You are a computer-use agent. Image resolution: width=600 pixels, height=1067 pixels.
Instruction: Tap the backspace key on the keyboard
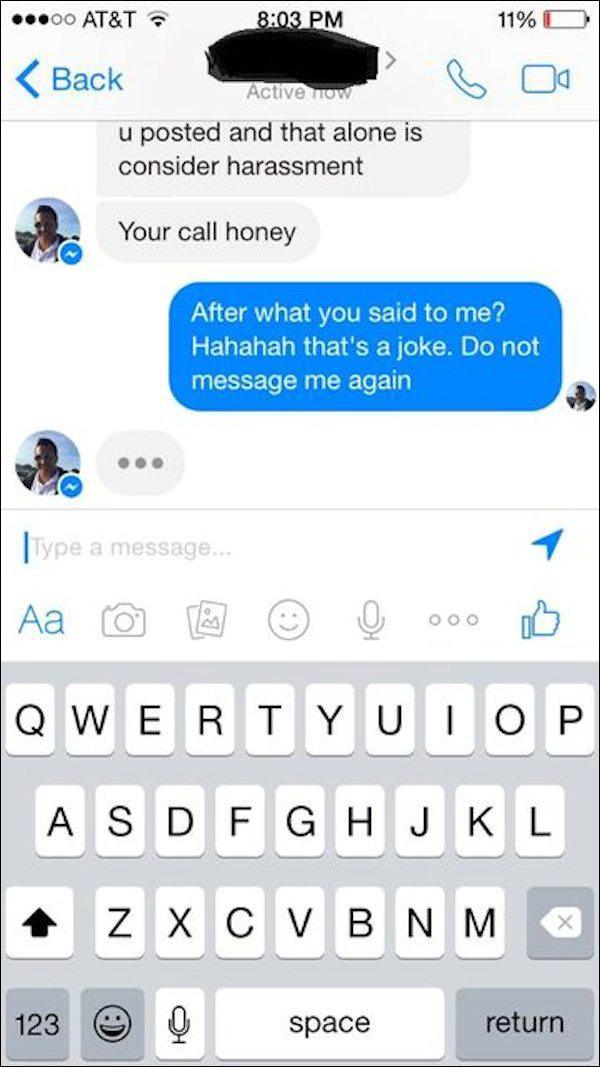pyautogui.click(x=561, y=923)
